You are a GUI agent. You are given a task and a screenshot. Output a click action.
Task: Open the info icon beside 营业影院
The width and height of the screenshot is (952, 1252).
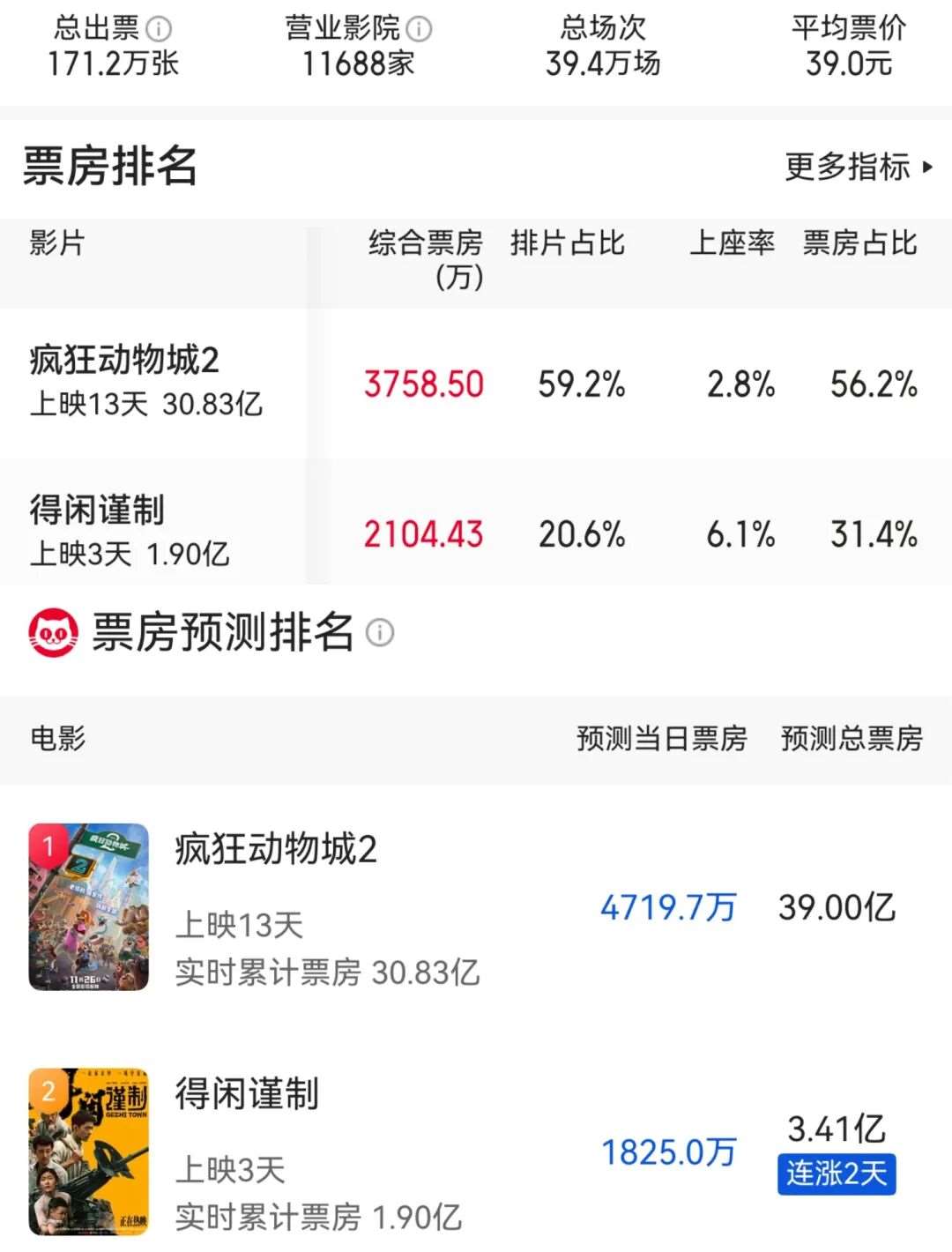click(x=419, y=29)
